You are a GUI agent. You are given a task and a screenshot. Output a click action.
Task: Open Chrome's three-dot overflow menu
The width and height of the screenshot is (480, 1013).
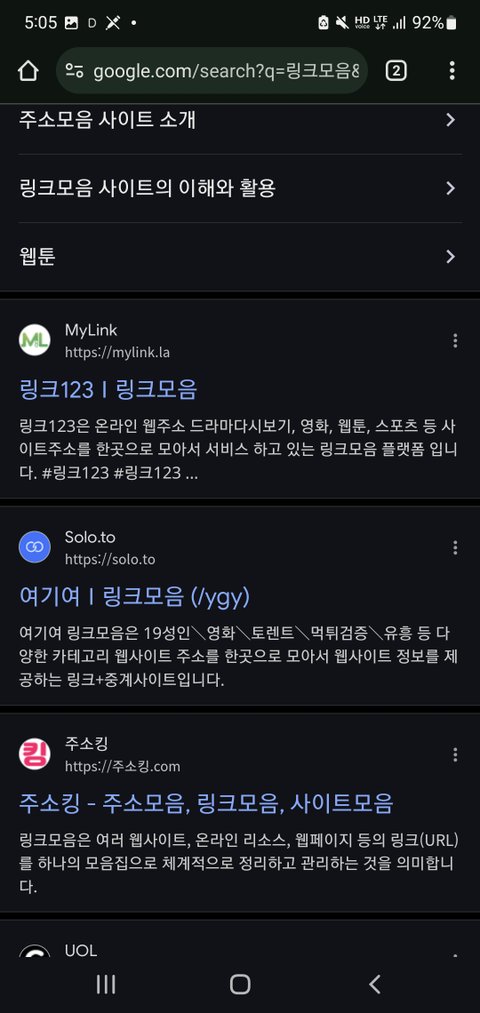(x=452, y=71)
